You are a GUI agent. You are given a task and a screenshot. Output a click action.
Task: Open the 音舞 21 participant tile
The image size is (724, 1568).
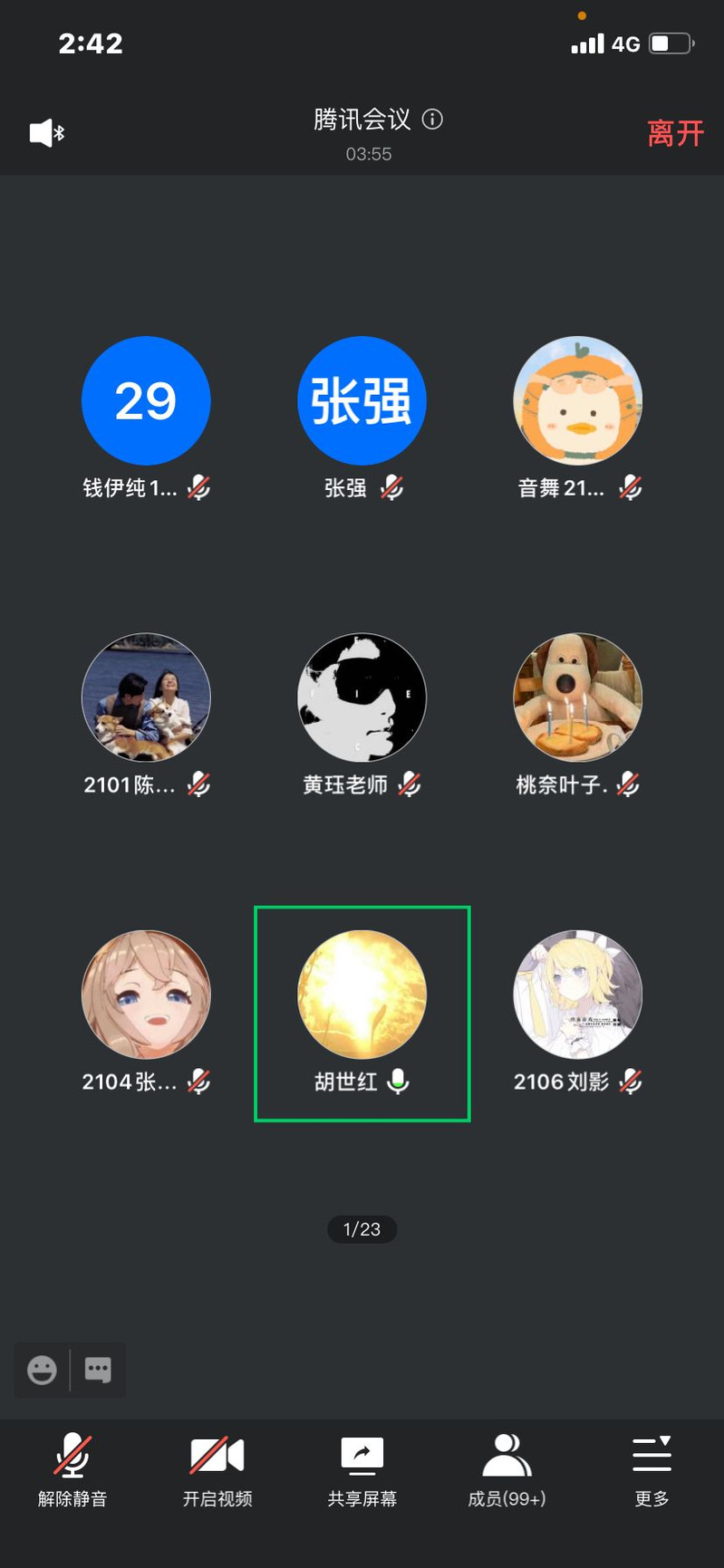(x=577, y=400)
